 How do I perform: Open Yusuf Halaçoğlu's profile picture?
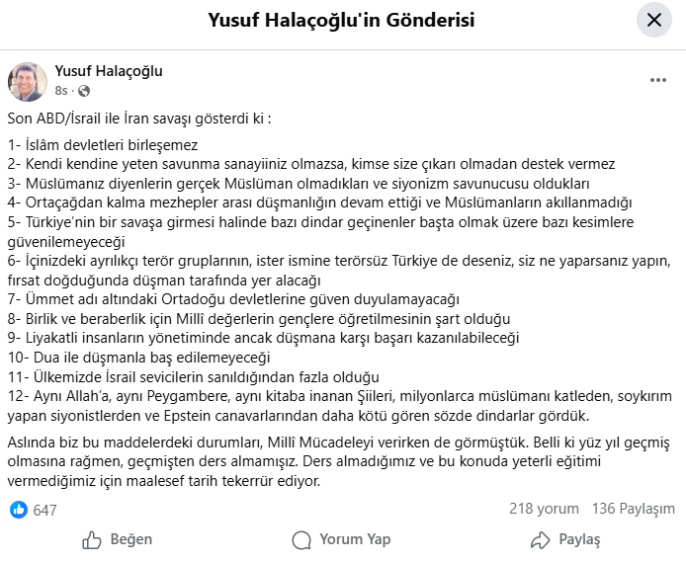coord(27,82)
